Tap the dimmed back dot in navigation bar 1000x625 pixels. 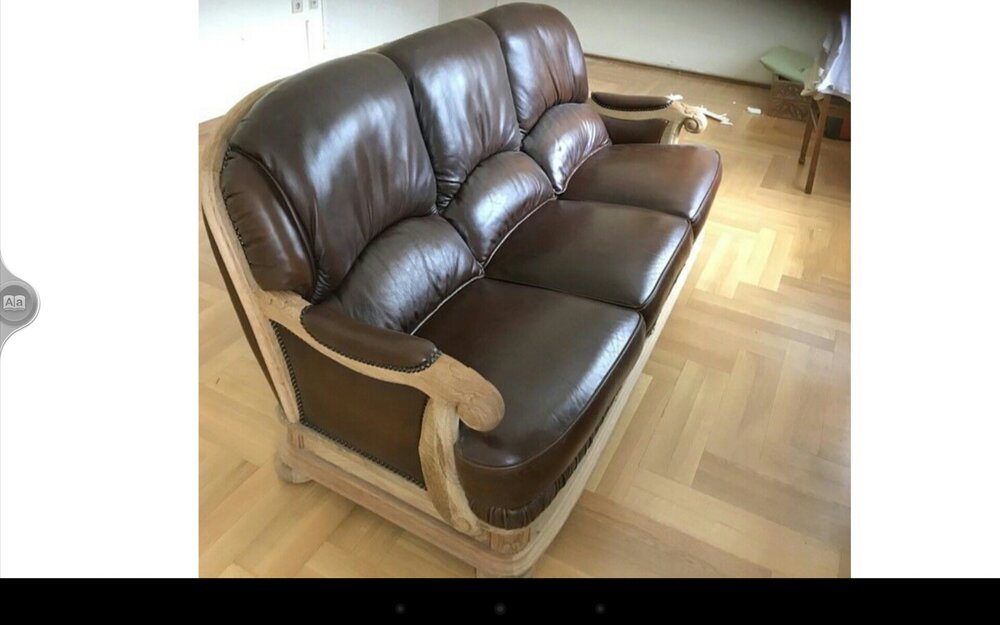coord(399,608)
